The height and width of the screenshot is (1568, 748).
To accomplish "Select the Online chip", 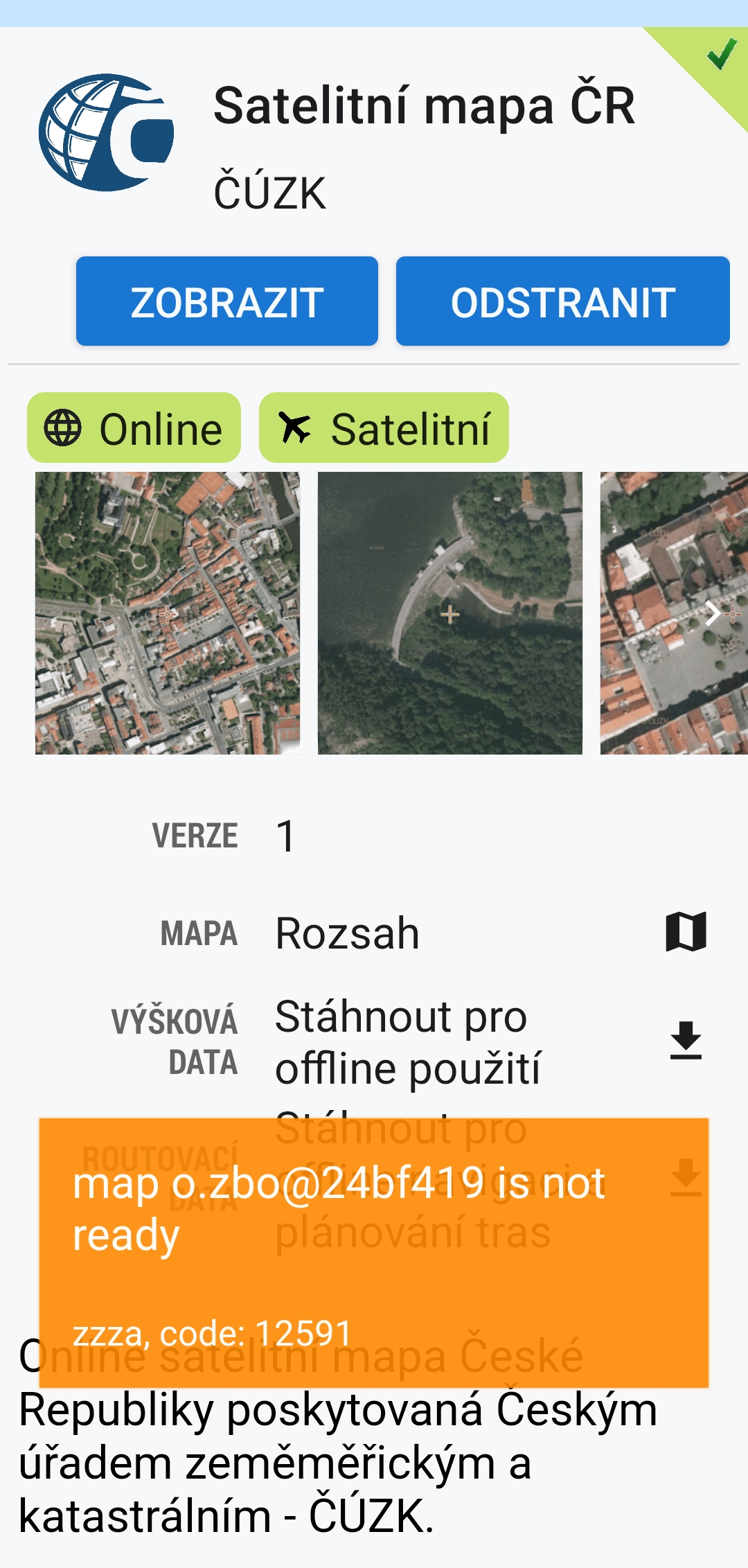I will pyautogui.click(x=134, y=428).
